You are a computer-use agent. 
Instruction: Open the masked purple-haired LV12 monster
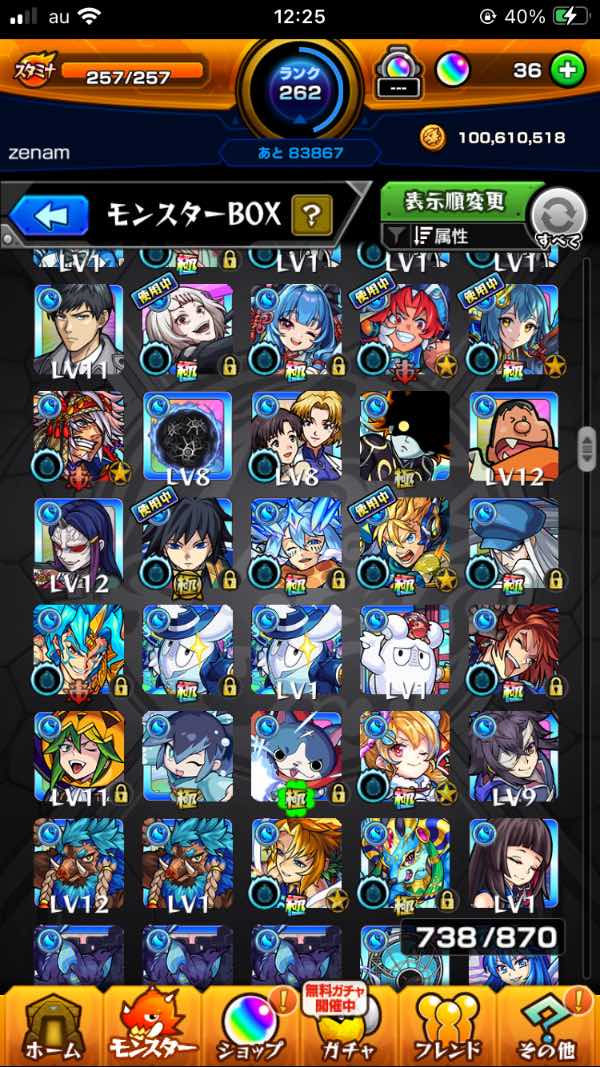coord(78,543)
